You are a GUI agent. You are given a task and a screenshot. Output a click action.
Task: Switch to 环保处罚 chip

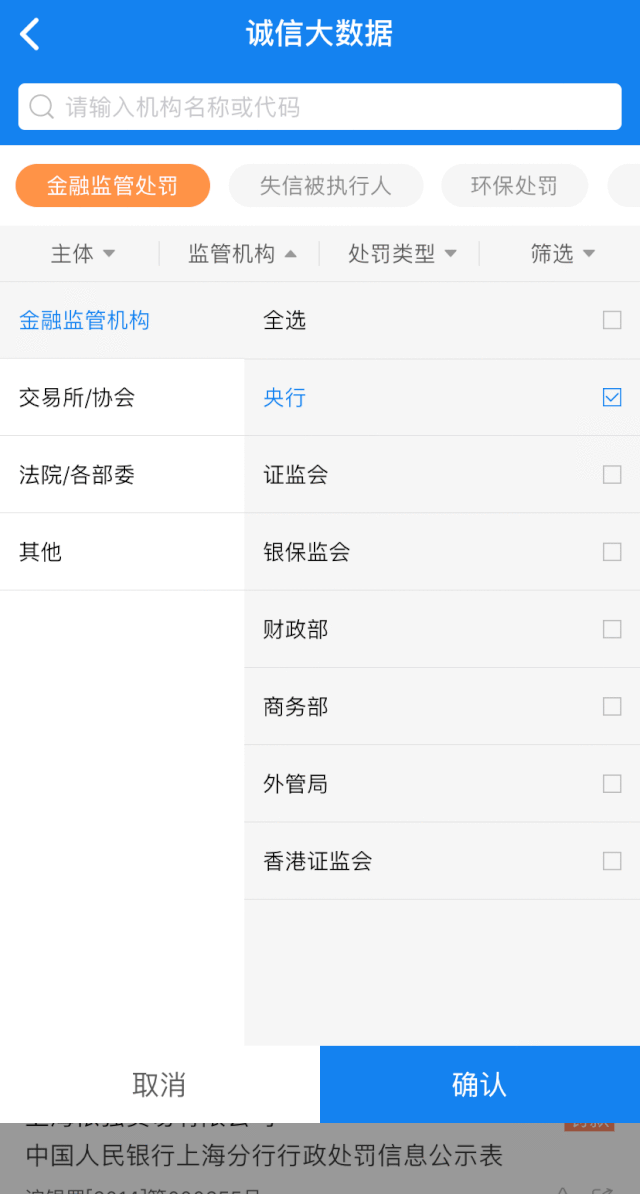click(x=514, y=186)
